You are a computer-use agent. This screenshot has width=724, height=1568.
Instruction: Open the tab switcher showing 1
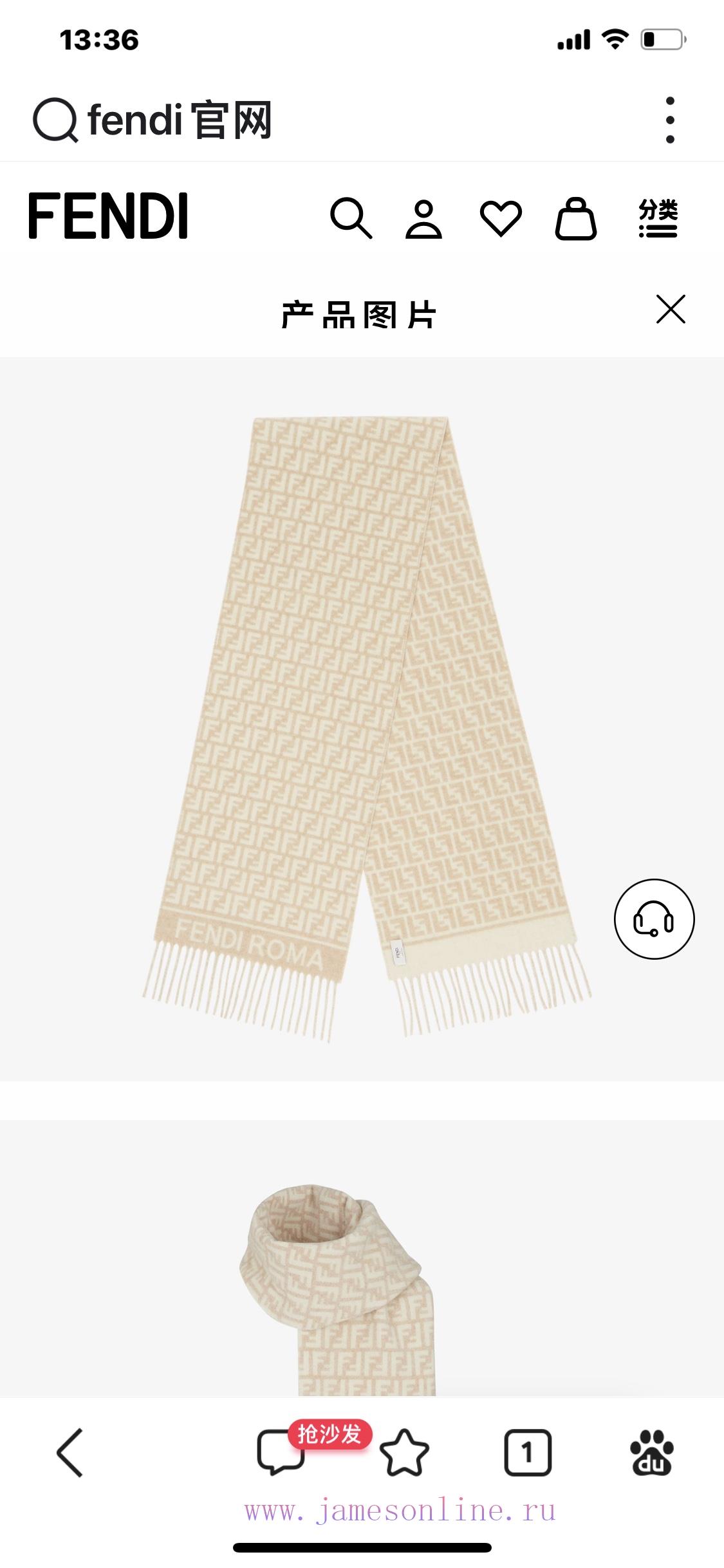[528, 1453]
